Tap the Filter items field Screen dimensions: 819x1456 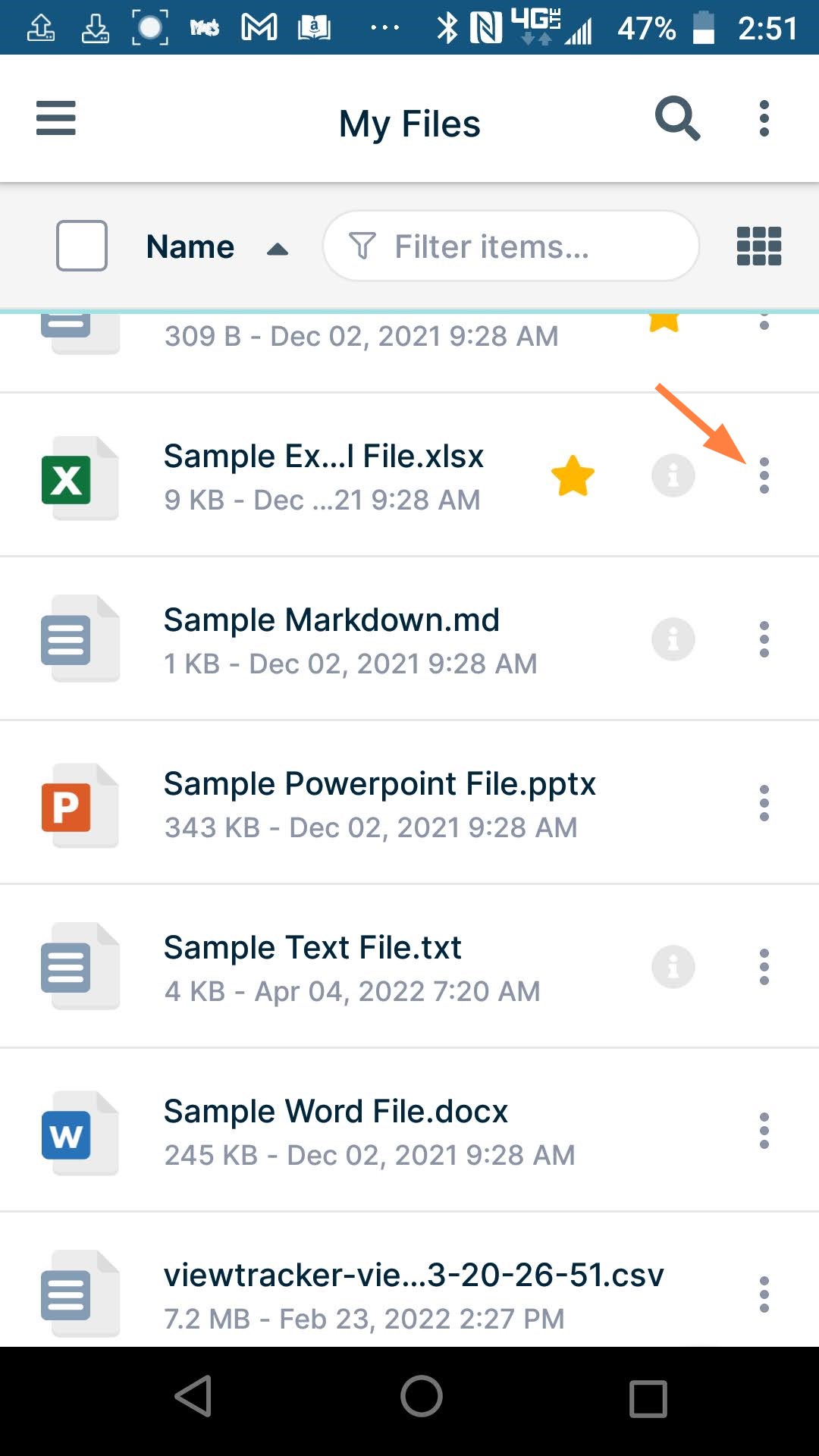coord(510,246)
